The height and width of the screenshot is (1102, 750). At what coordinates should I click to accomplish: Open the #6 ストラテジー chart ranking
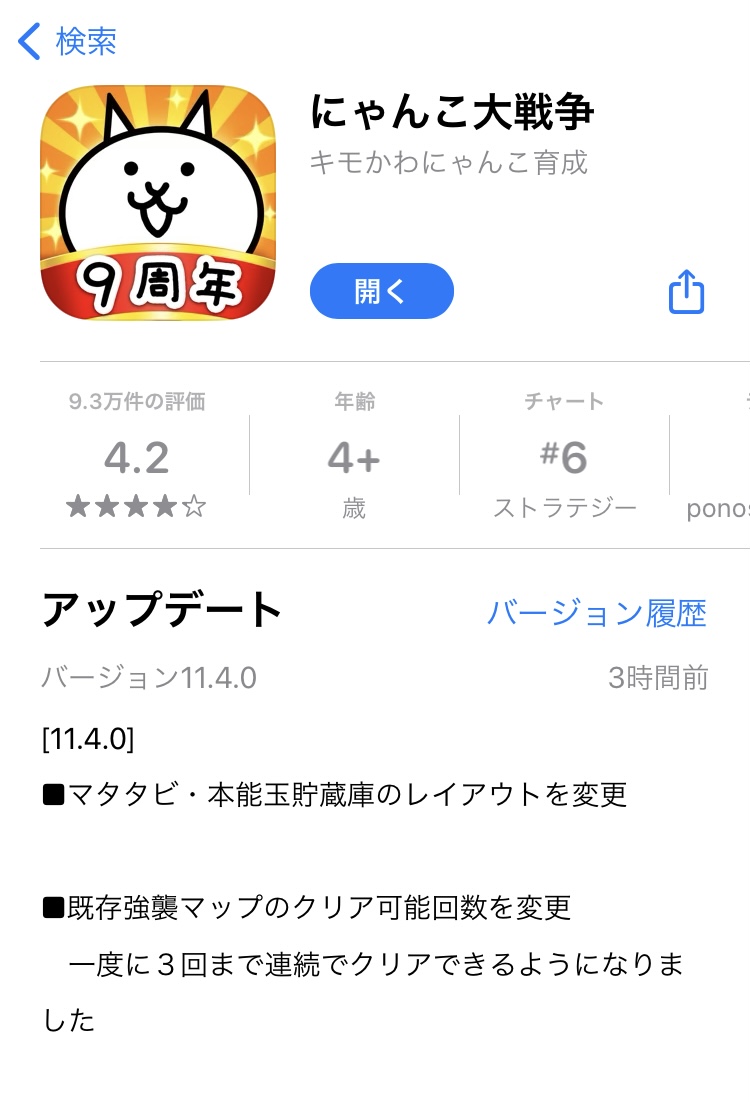564,457
